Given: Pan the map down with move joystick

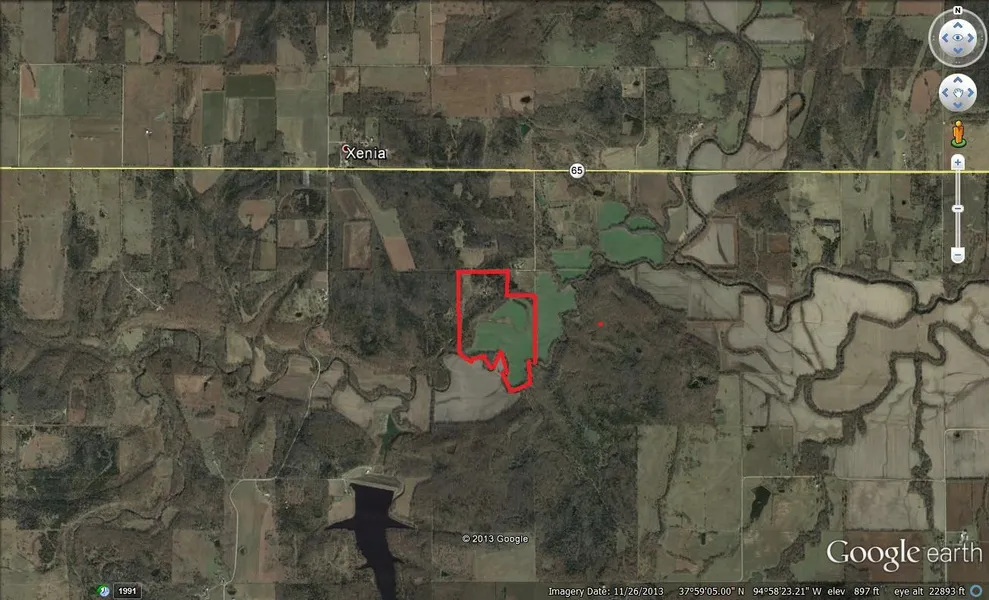Looking at the screenshot, I should point(957,105).
